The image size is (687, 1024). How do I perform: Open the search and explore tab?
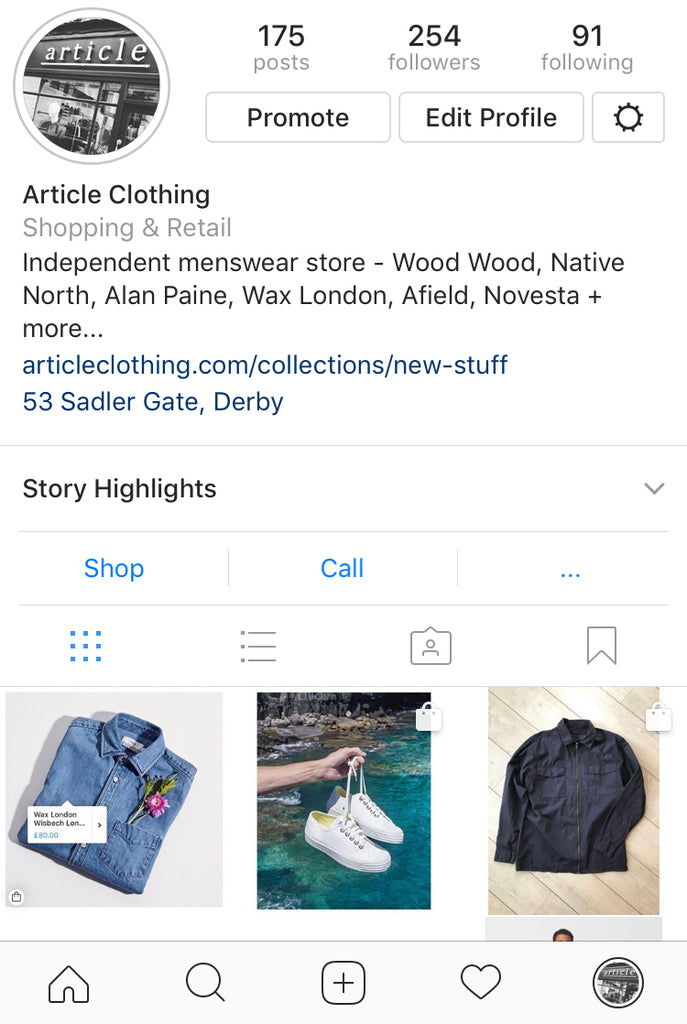(205, 985)
